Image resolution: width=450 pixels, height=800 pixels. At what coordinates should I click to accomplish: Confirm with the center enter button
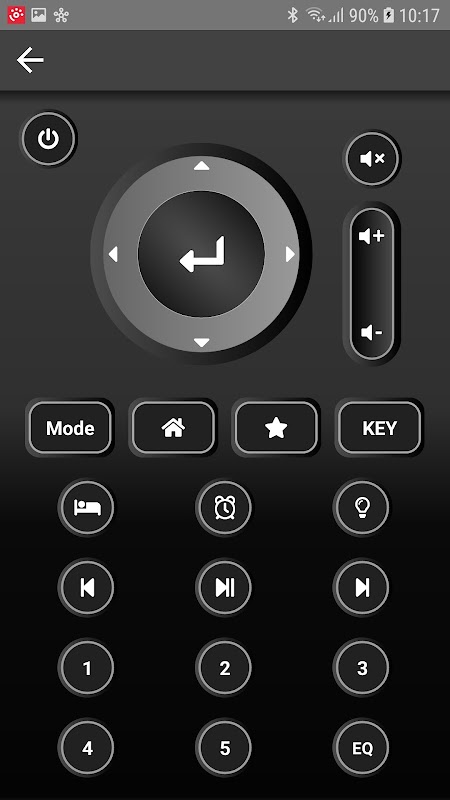(x=202, y=254)
